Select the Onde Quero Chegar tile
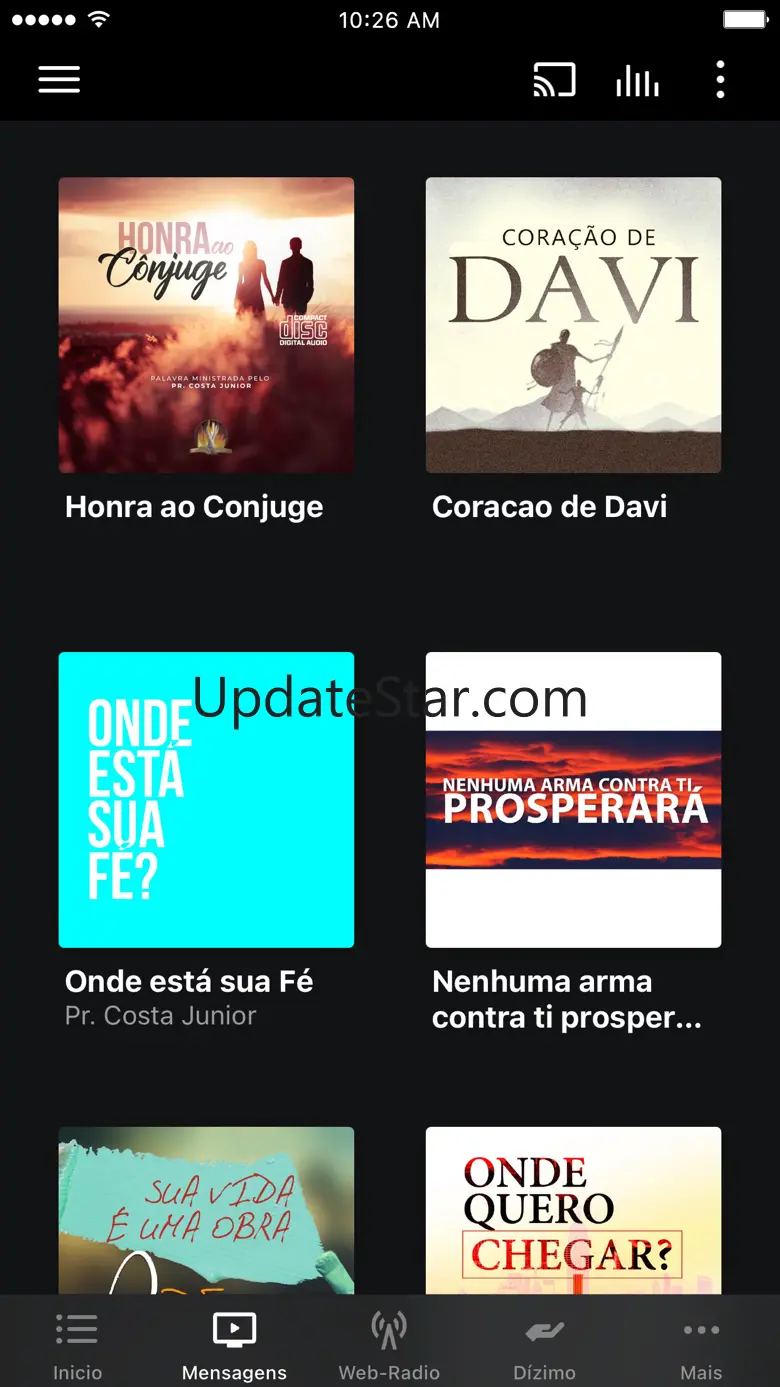 (x=573, y=1210)
